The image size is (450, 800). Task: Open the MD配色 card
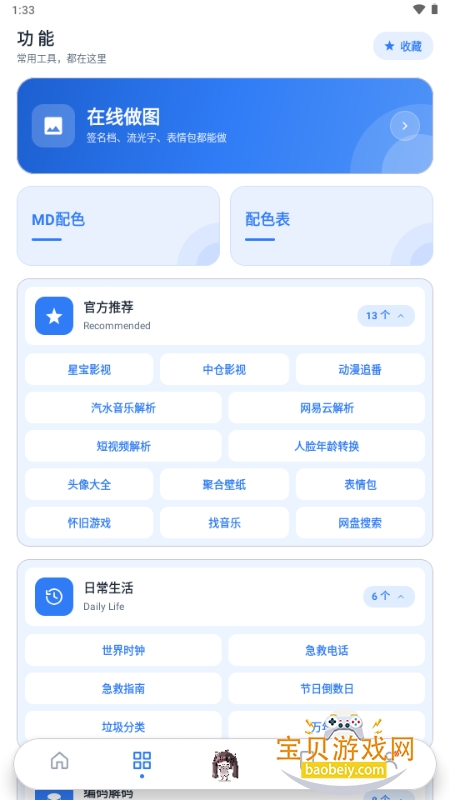click(x=118, y=226)
